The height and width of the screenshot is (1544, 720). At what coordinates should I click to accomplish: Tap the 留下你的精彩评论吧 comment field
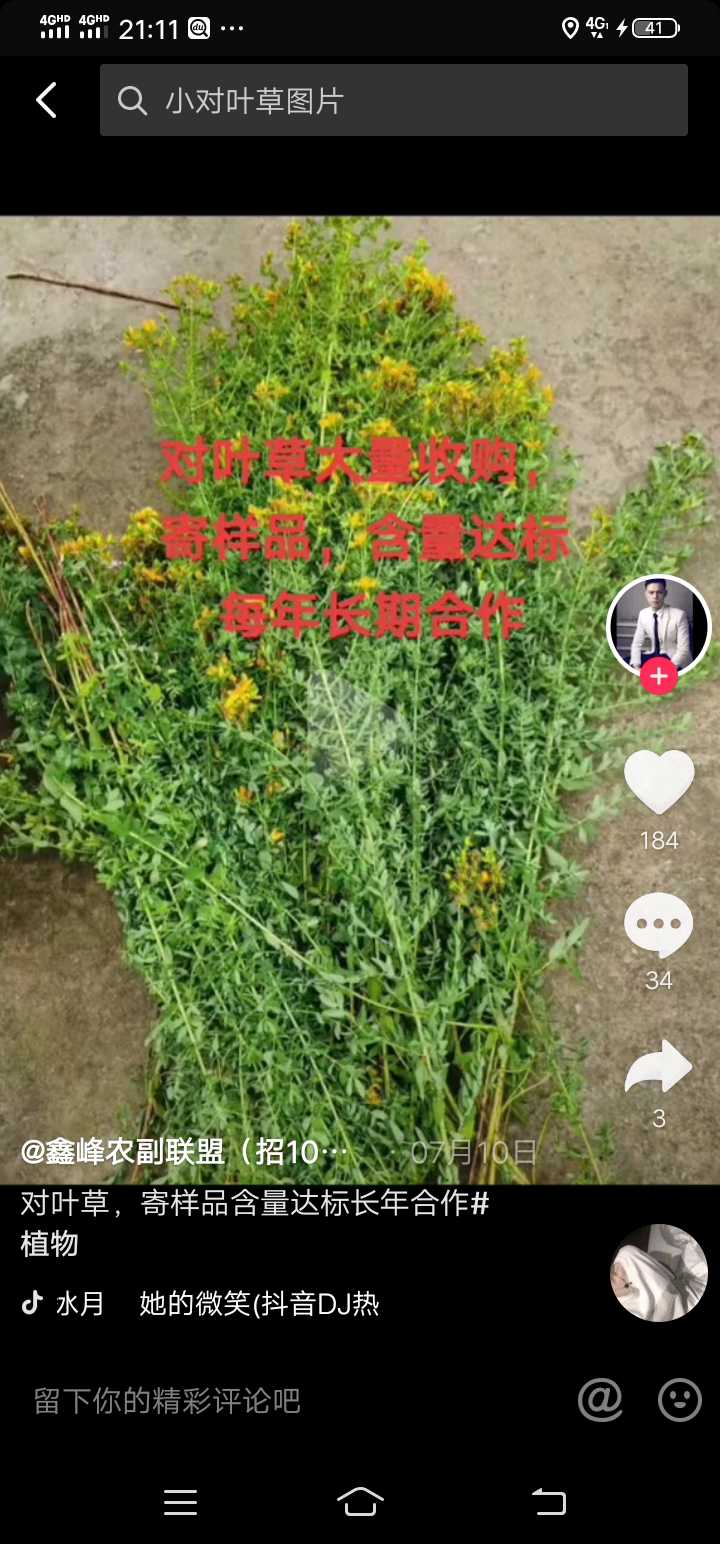click(x=280, y=1400)
